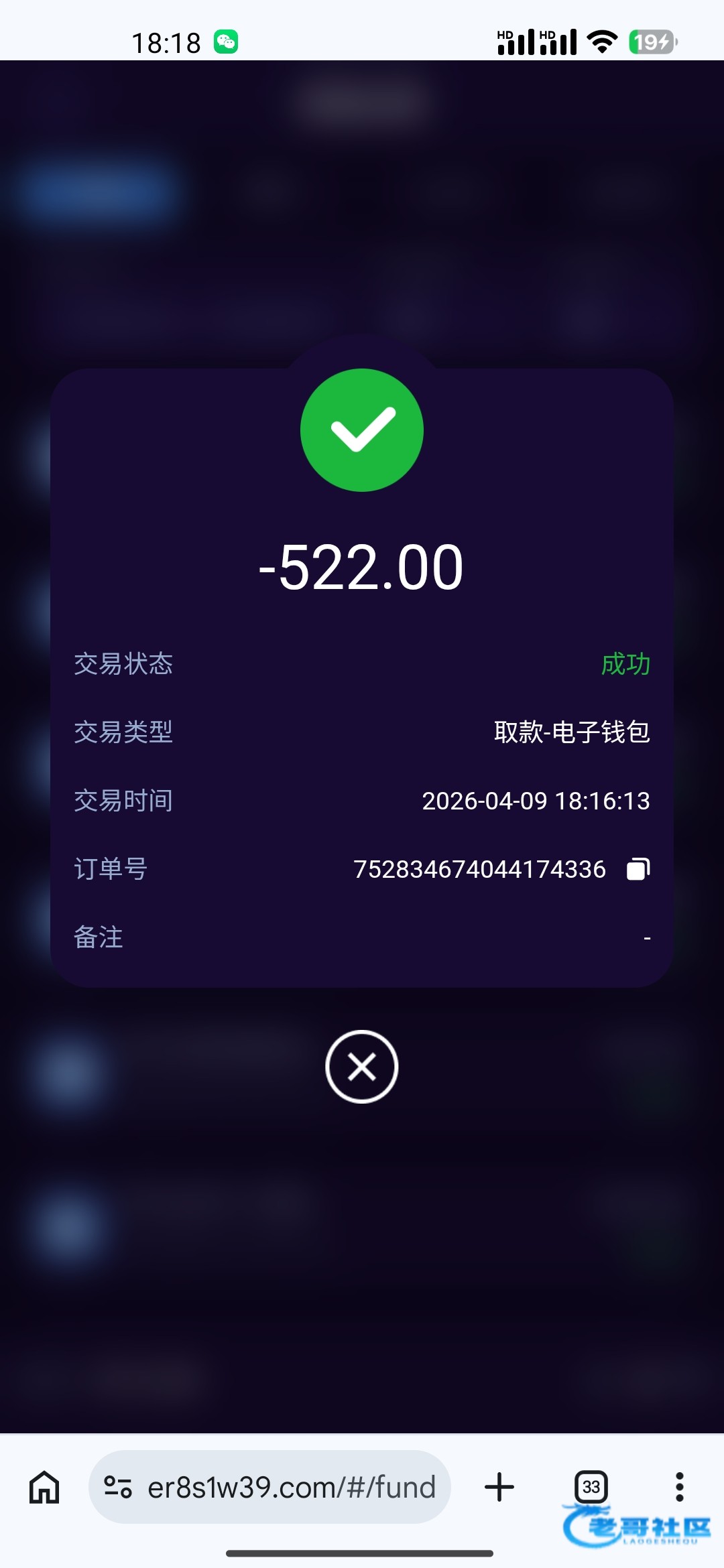This screenshot has width=724, height=1568.
Task: Tap the address bar showing er8s1w39.com
Action: point(292,1487)
